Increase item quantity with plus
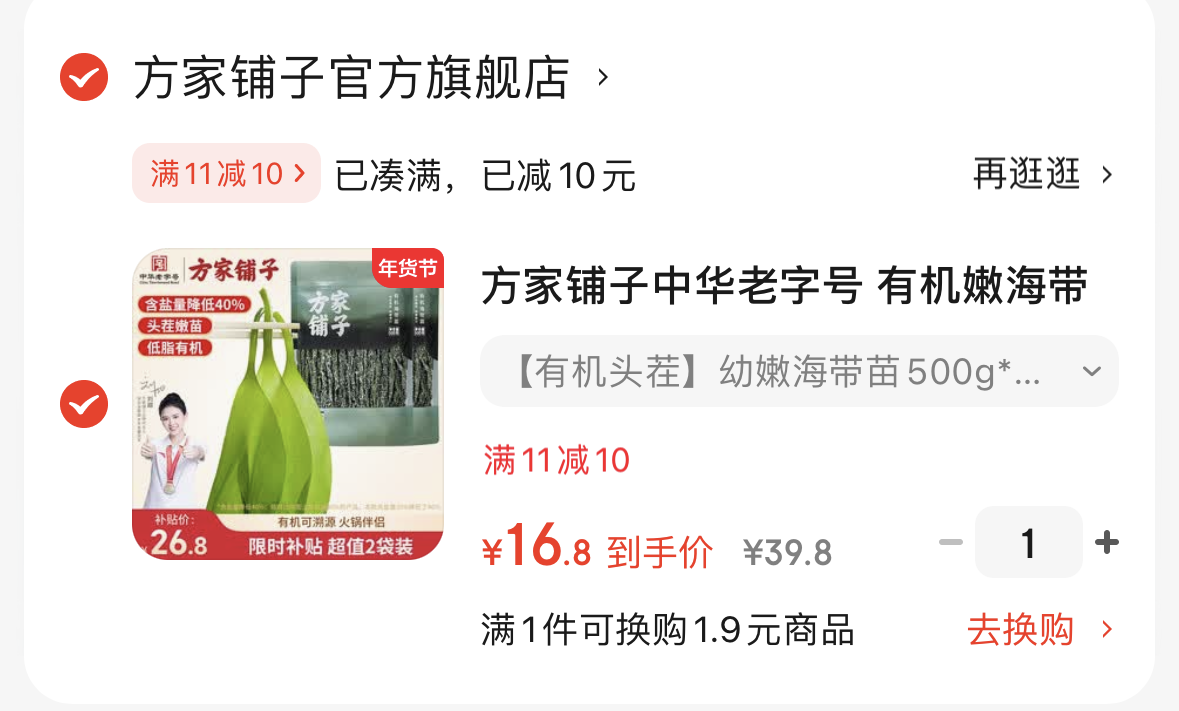This screenshot has width=1179, height=711. [1106, 543]
